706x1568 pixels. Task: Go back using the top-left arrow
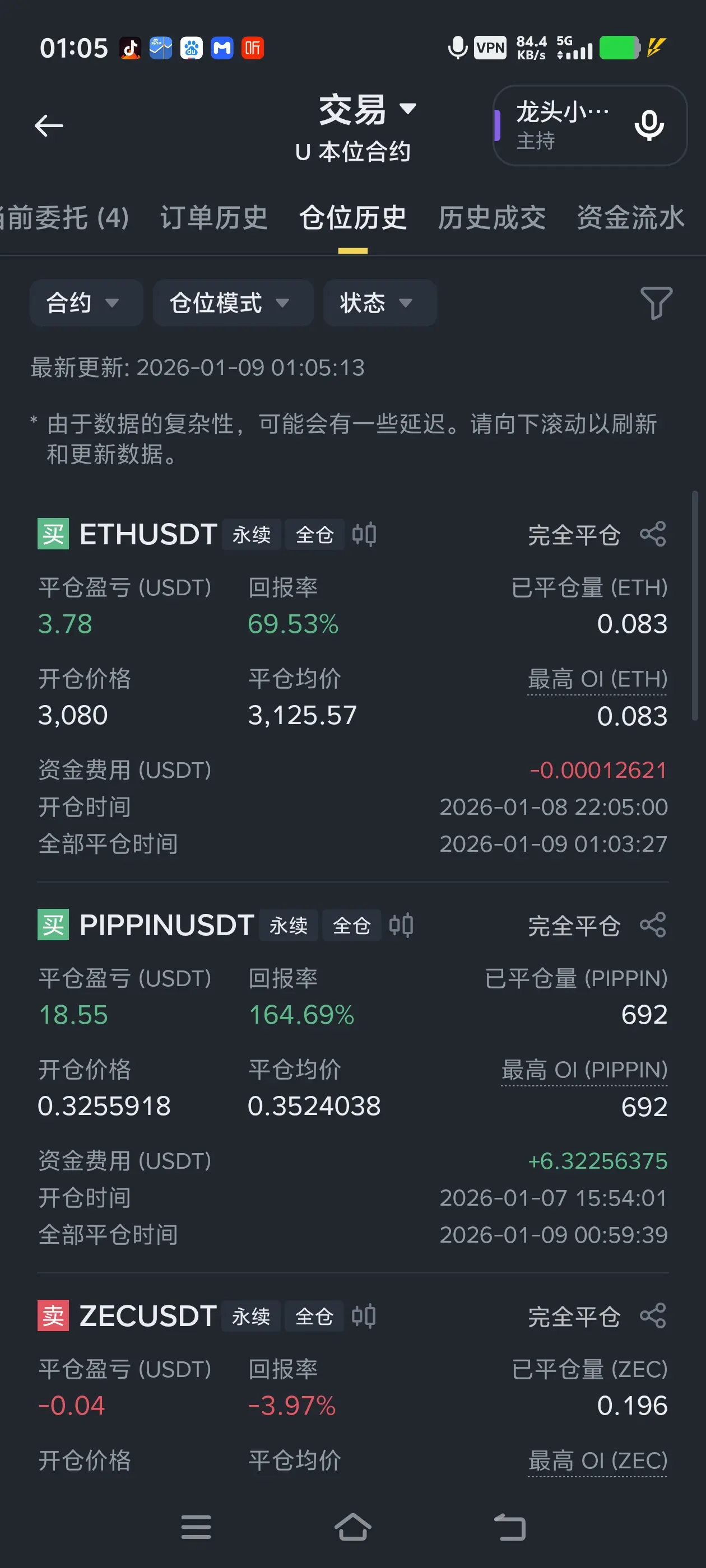pos(49,126)
